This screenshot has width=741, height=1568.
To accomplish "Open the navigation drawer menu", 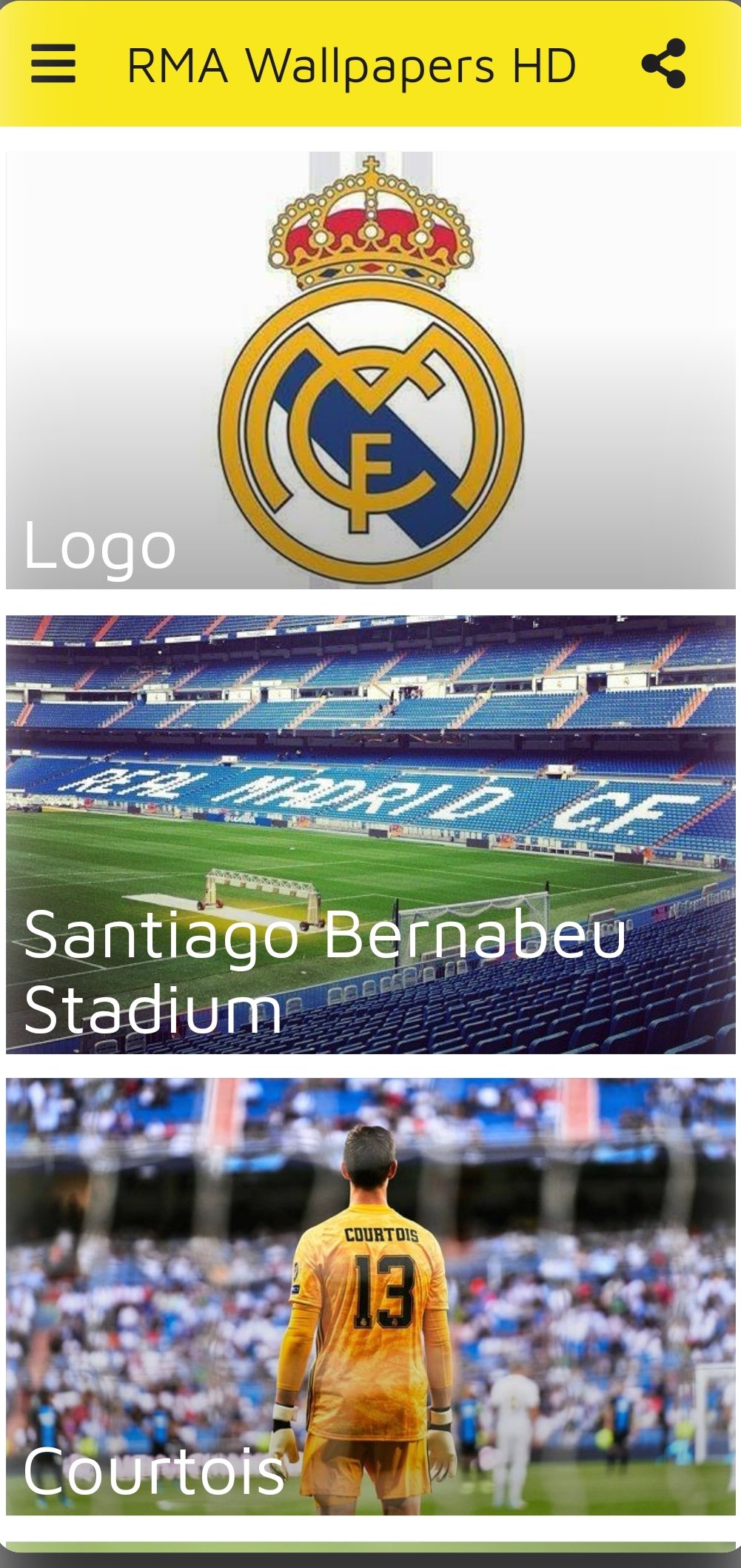I will tap(53, 65).
